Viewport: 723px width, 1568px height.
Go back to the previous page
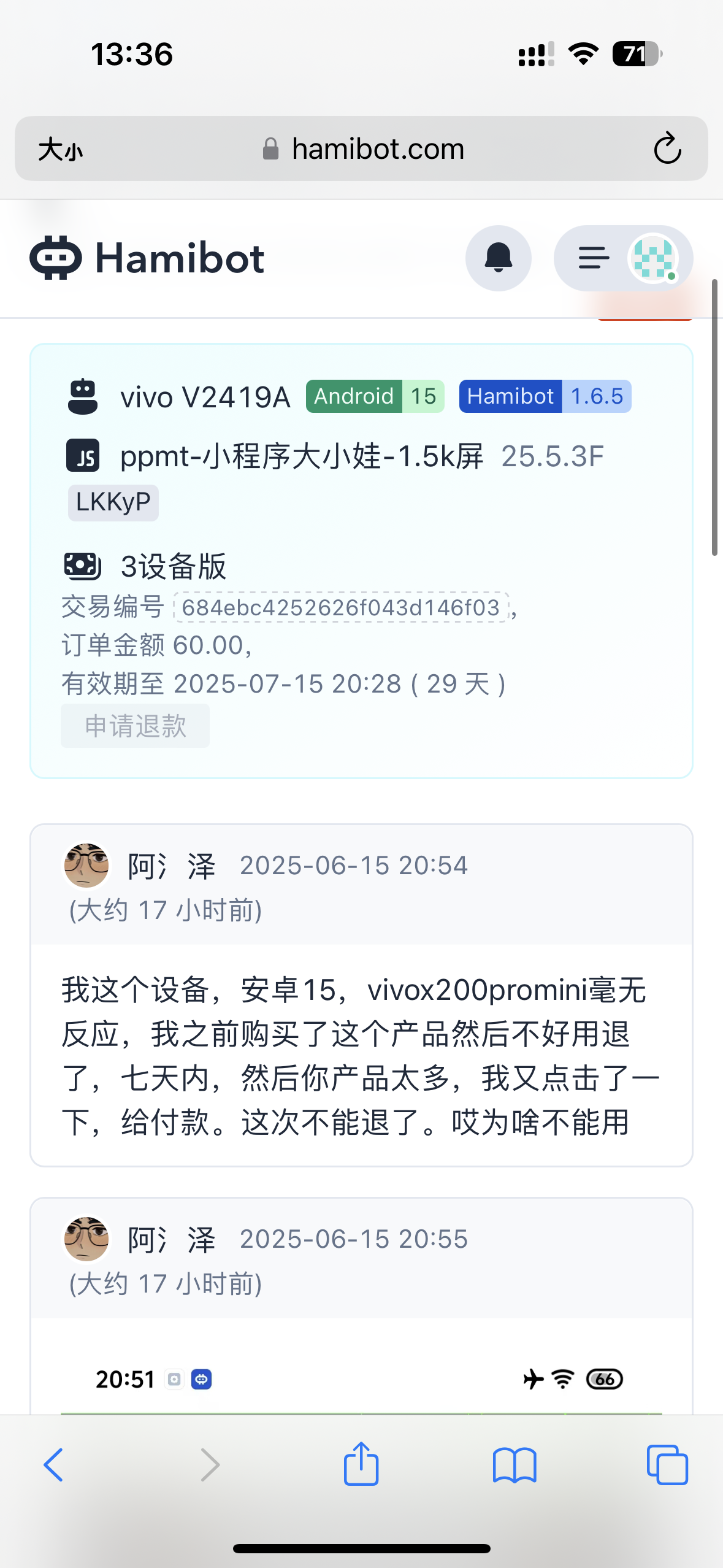(x=54, y=1465)
